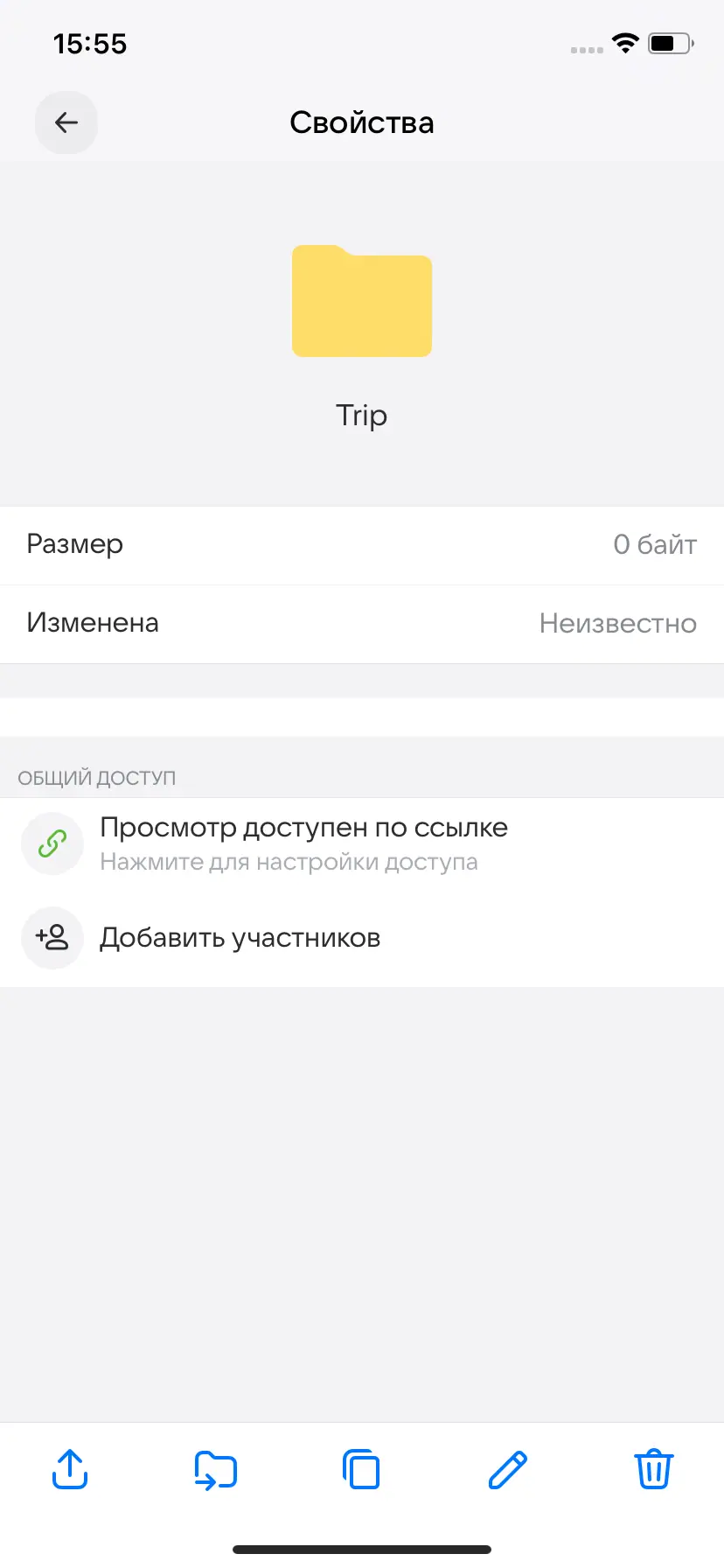Delete the Trip folder
This screenshot has width=724, height=1568.
(x=653, y=1469)
